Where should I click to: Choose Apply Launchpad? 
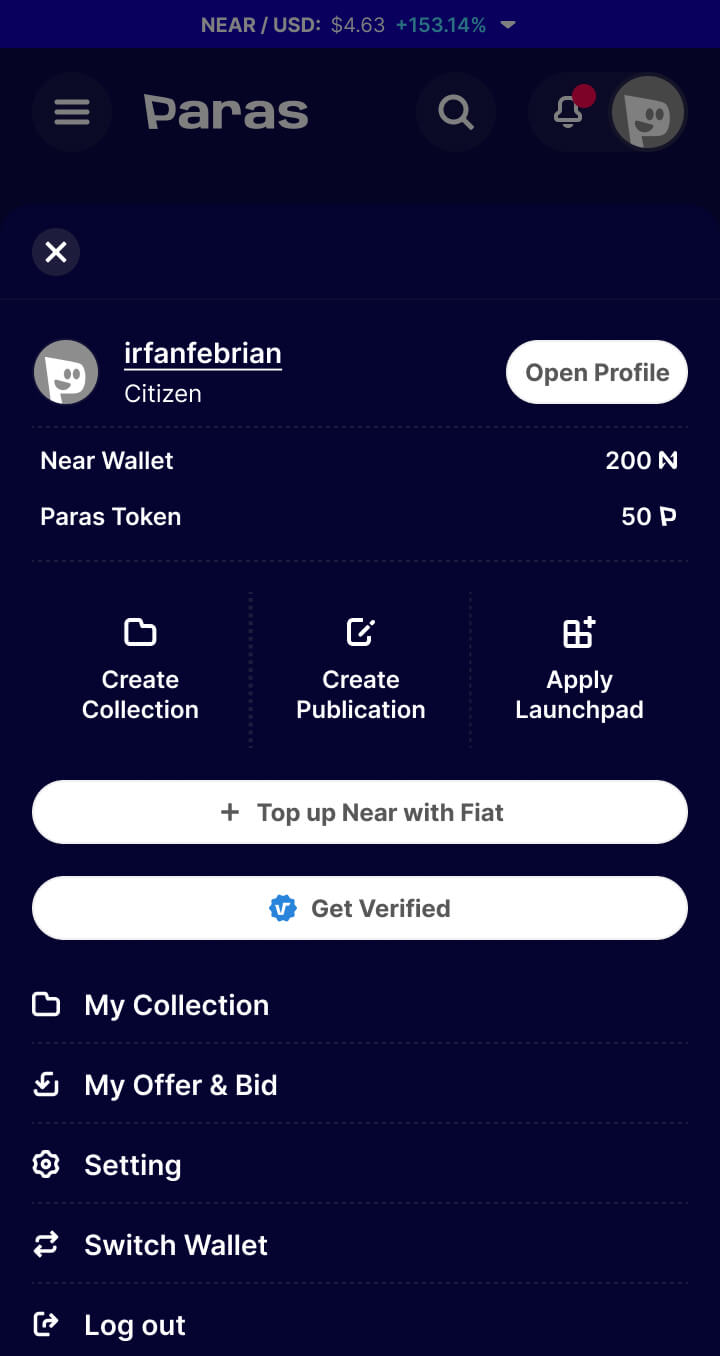(x=579, y=668)
